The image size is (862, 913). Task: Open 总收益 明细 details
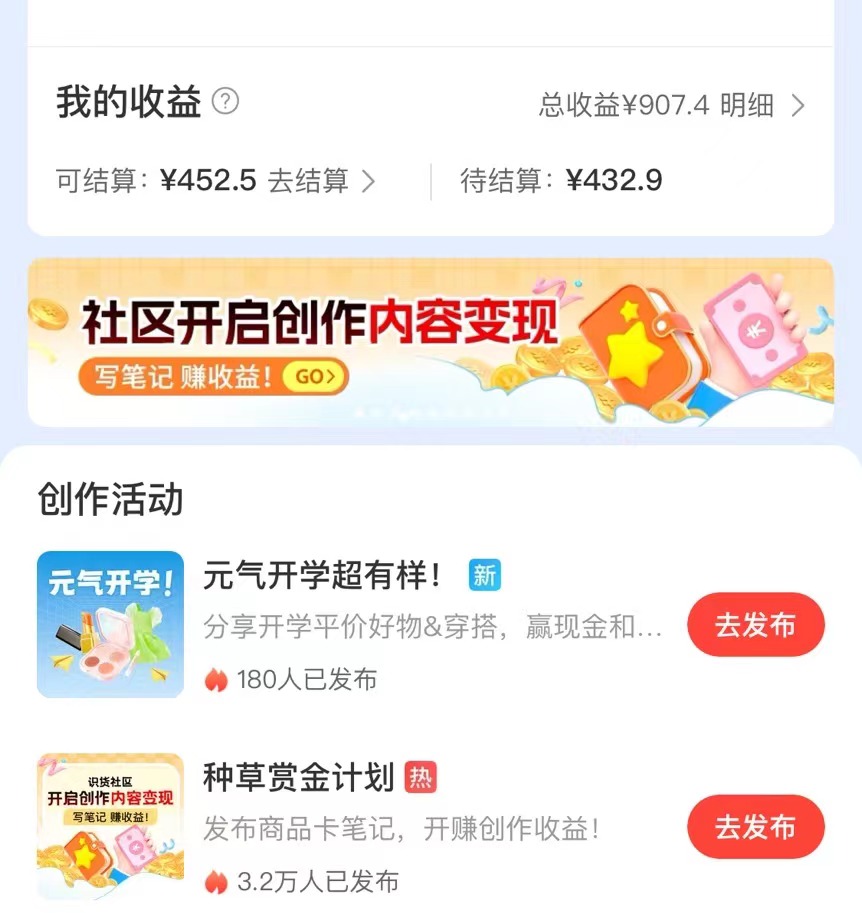tap(671, 105)
